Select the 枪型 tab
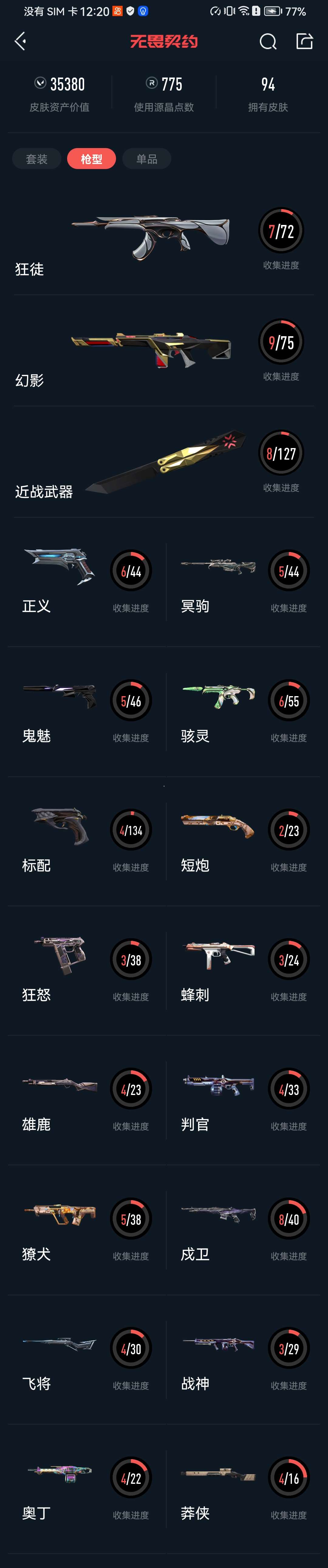 (x=91, y=159)
